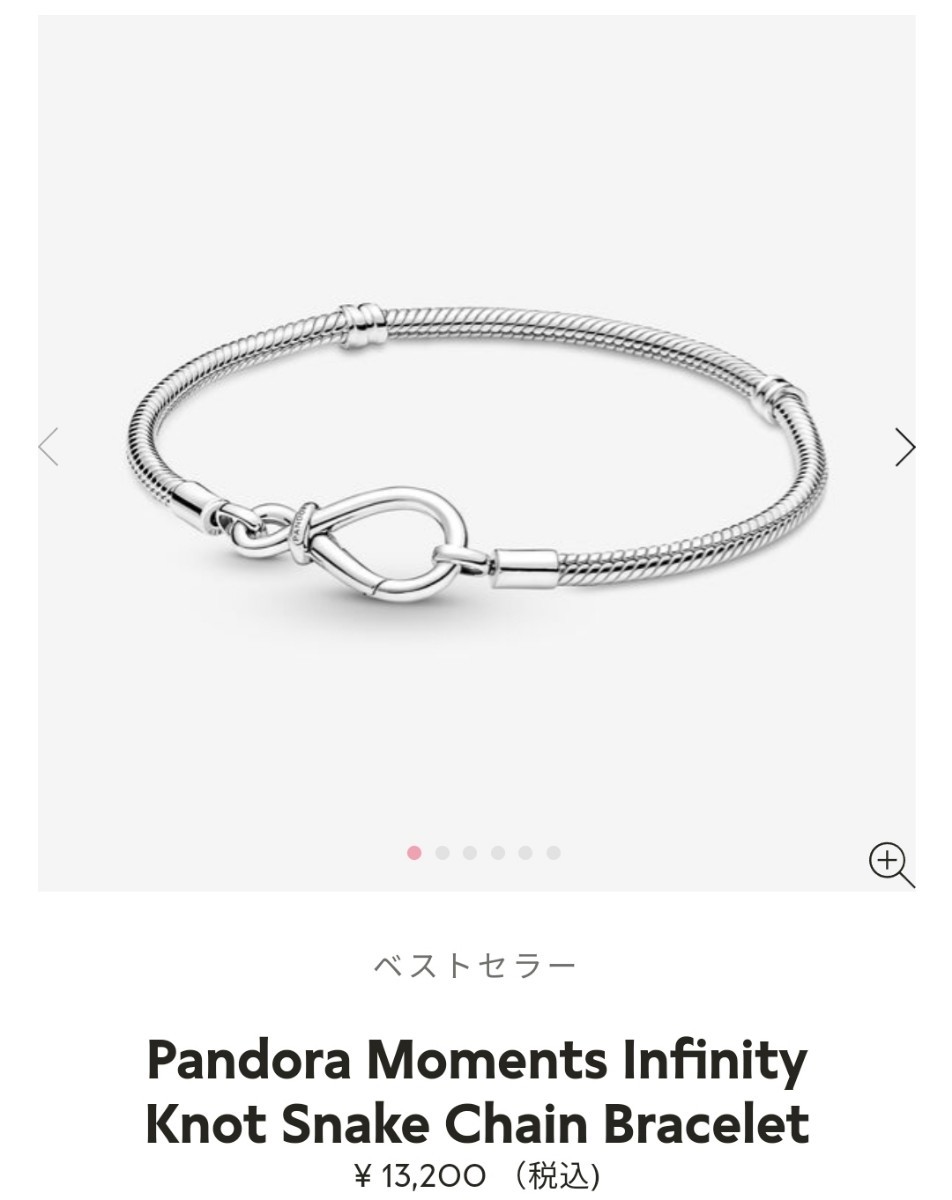This screenshot has height=1200, width=952.
Task: Select the last carousel dot
Action: (554, 853)
